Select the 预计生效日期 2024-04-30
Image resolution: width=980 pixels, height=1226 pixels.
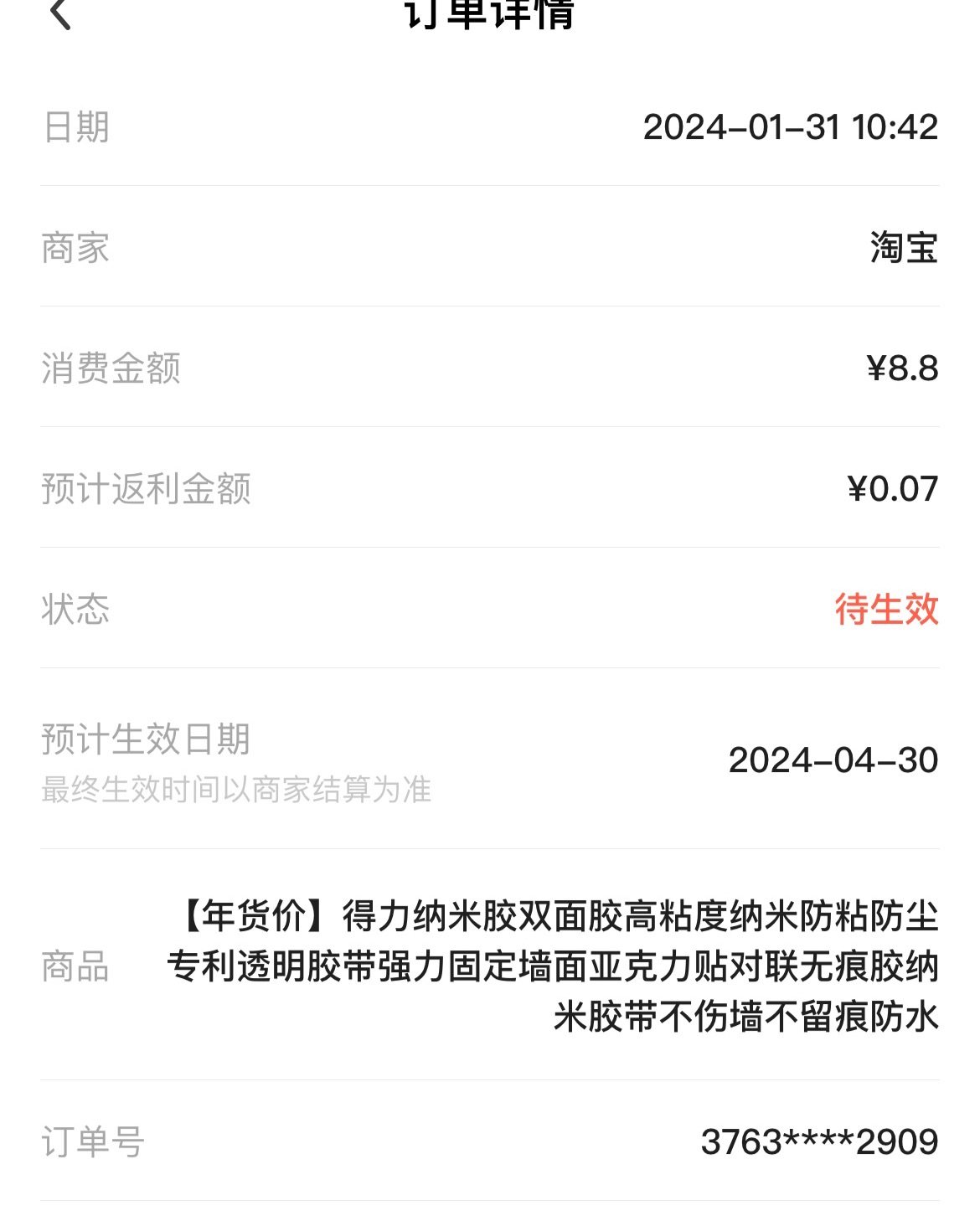point(833,762)
